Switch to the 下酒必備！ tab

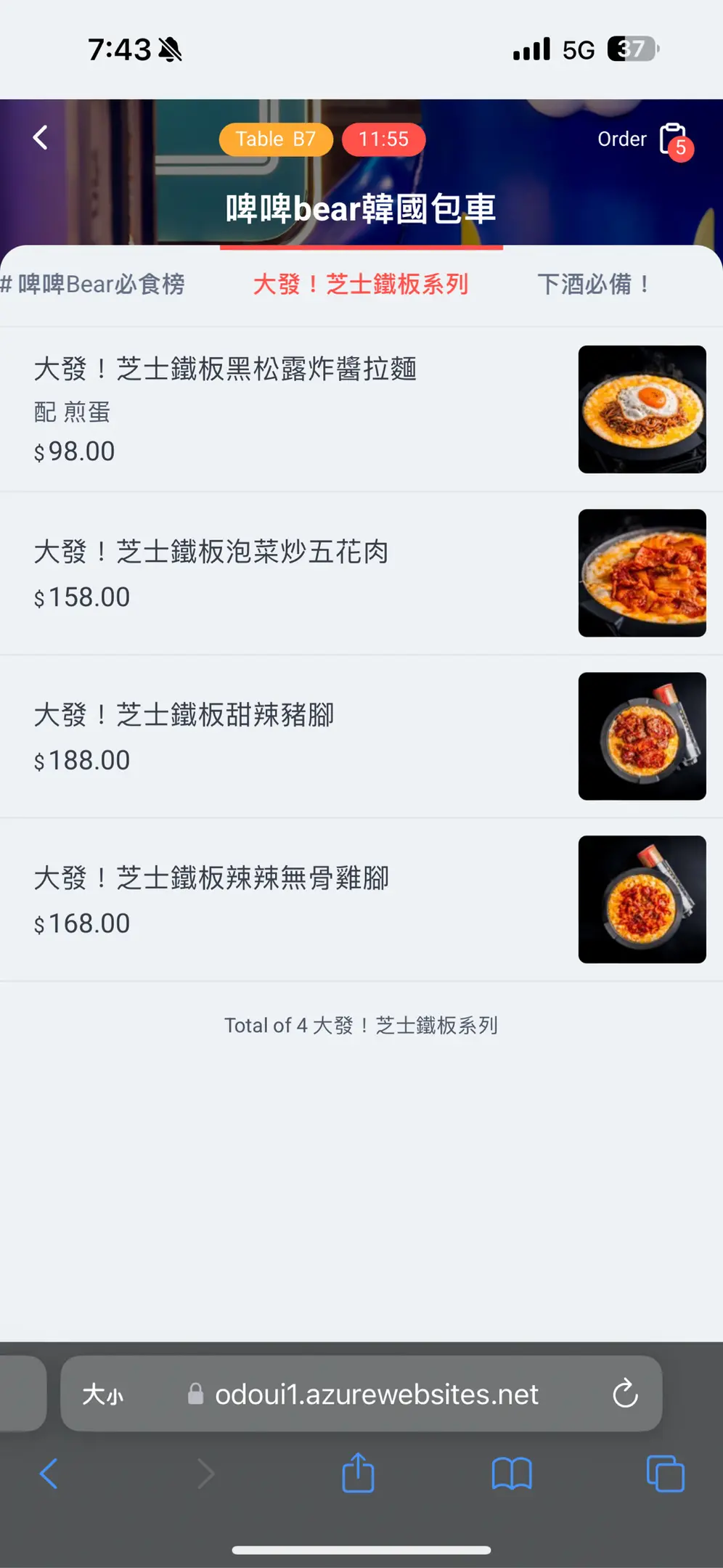[x=594, y=284]
